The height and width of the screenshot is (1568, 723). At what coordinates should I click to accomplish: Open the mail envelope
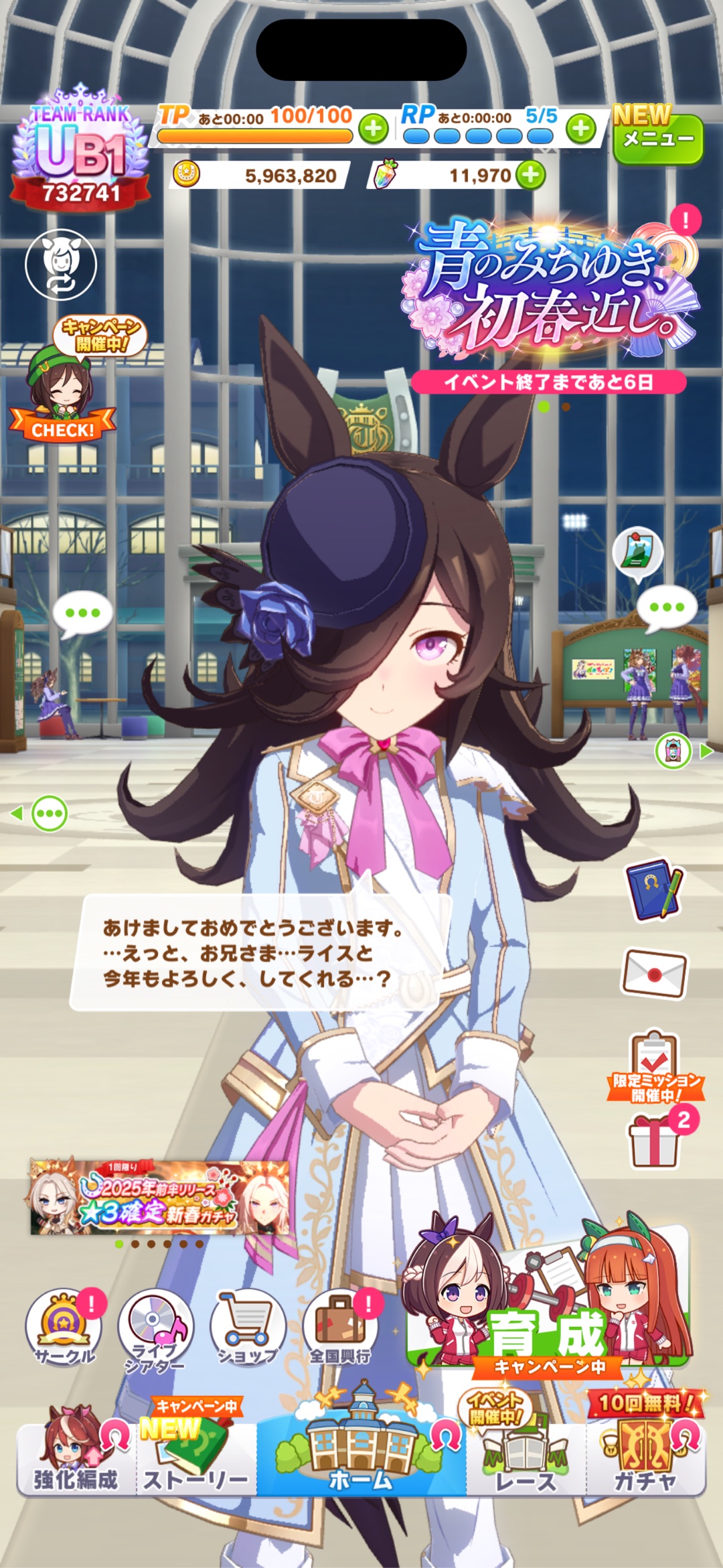[654, 973]
